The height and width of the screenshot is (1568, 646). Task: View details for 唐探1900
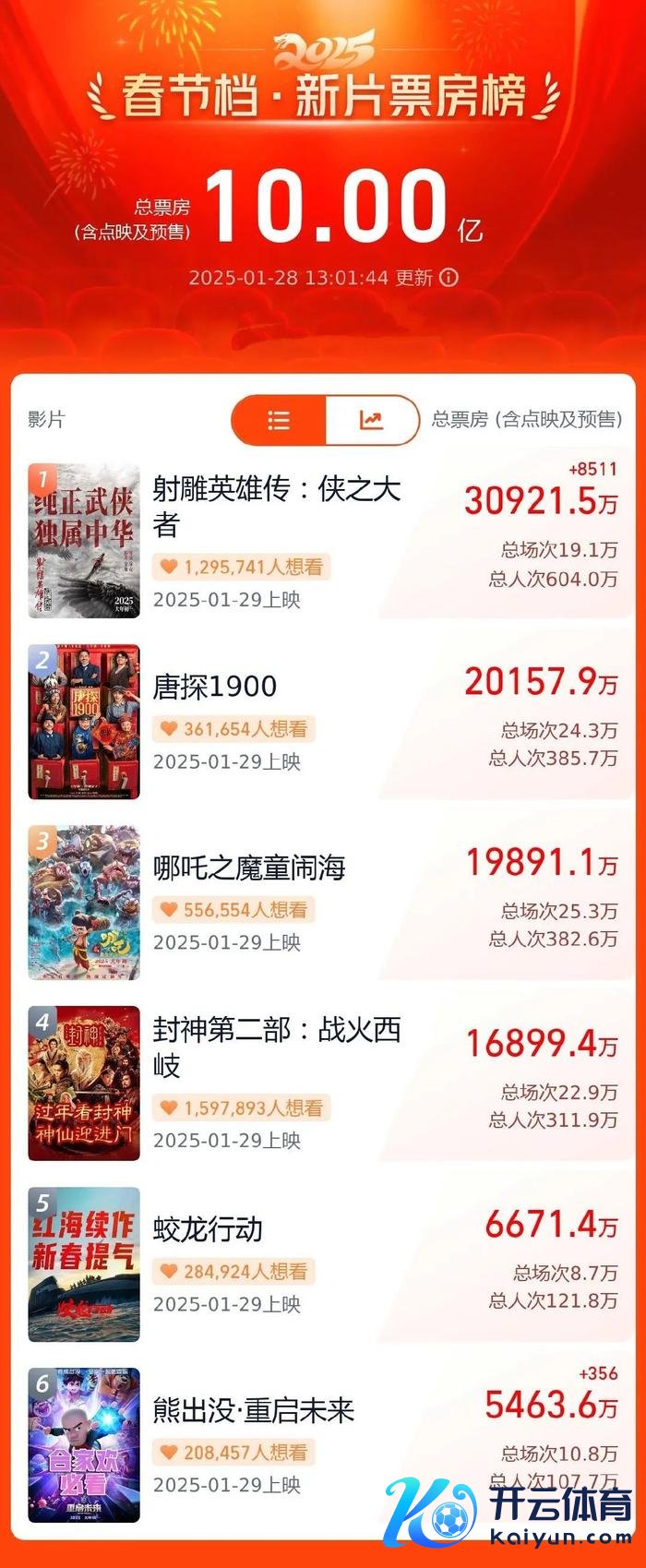coord(214,687)
